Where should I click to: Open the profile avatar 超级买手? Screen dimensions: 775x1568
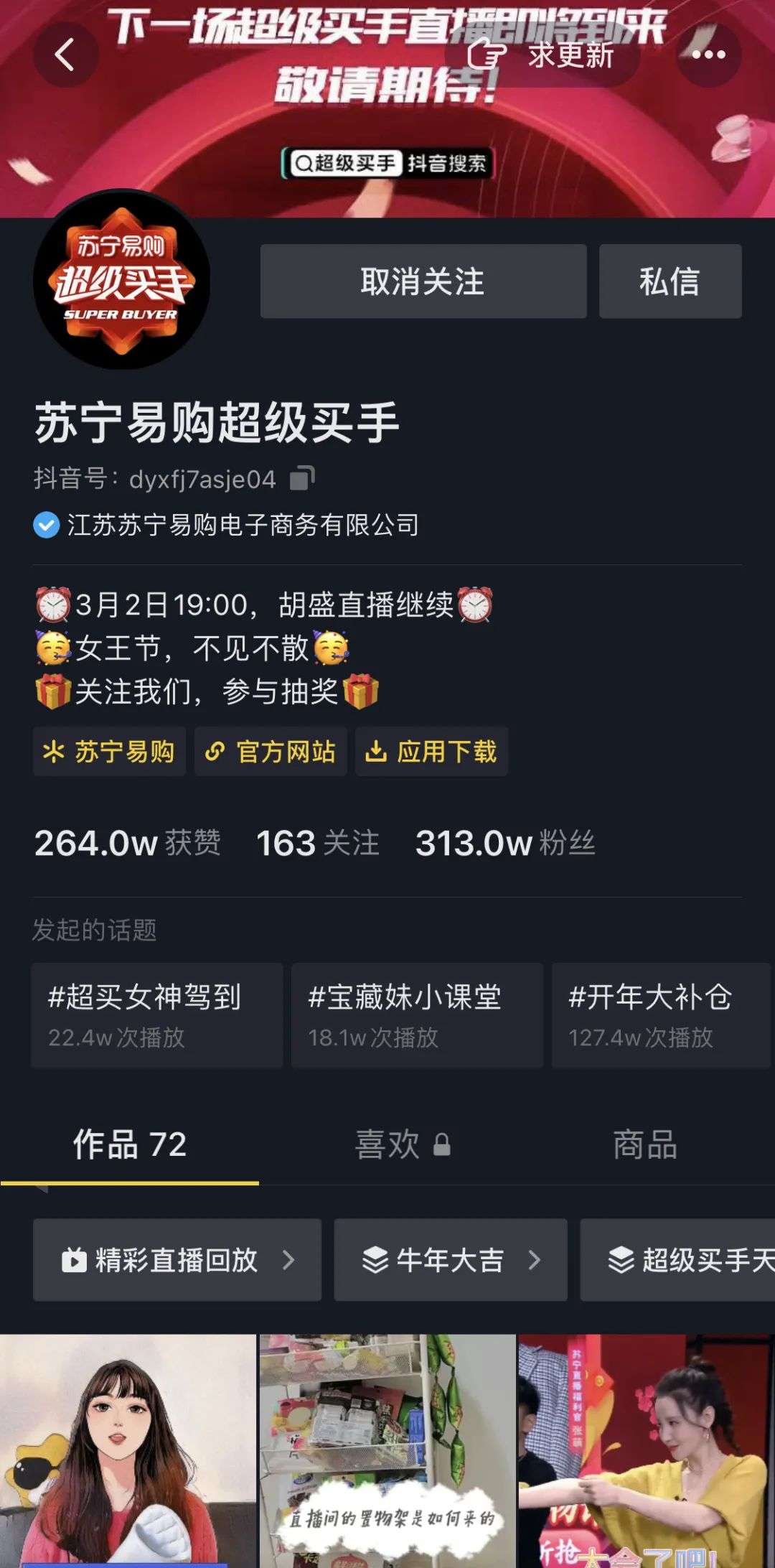tap(121, 280)
